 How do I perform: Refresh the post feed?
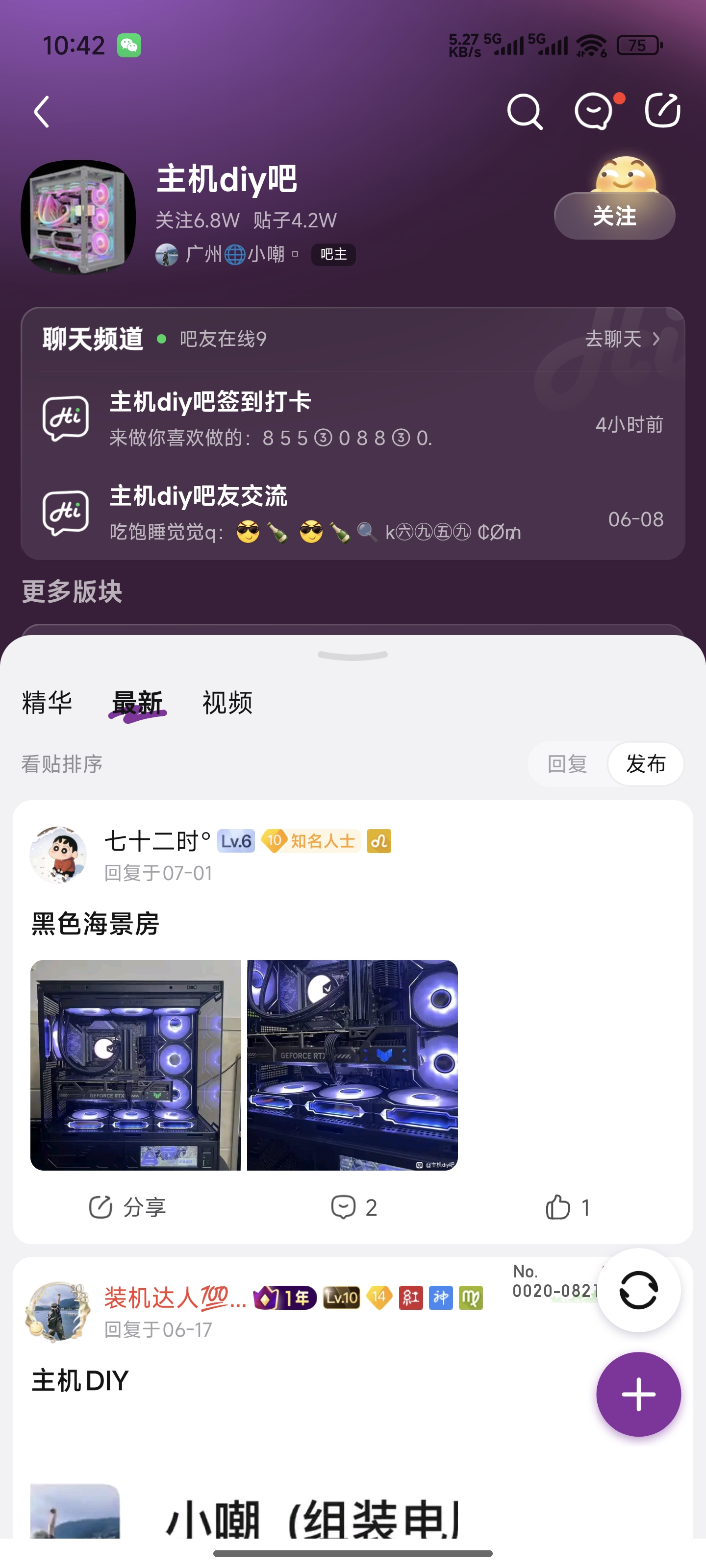[x=638, y=1290]
